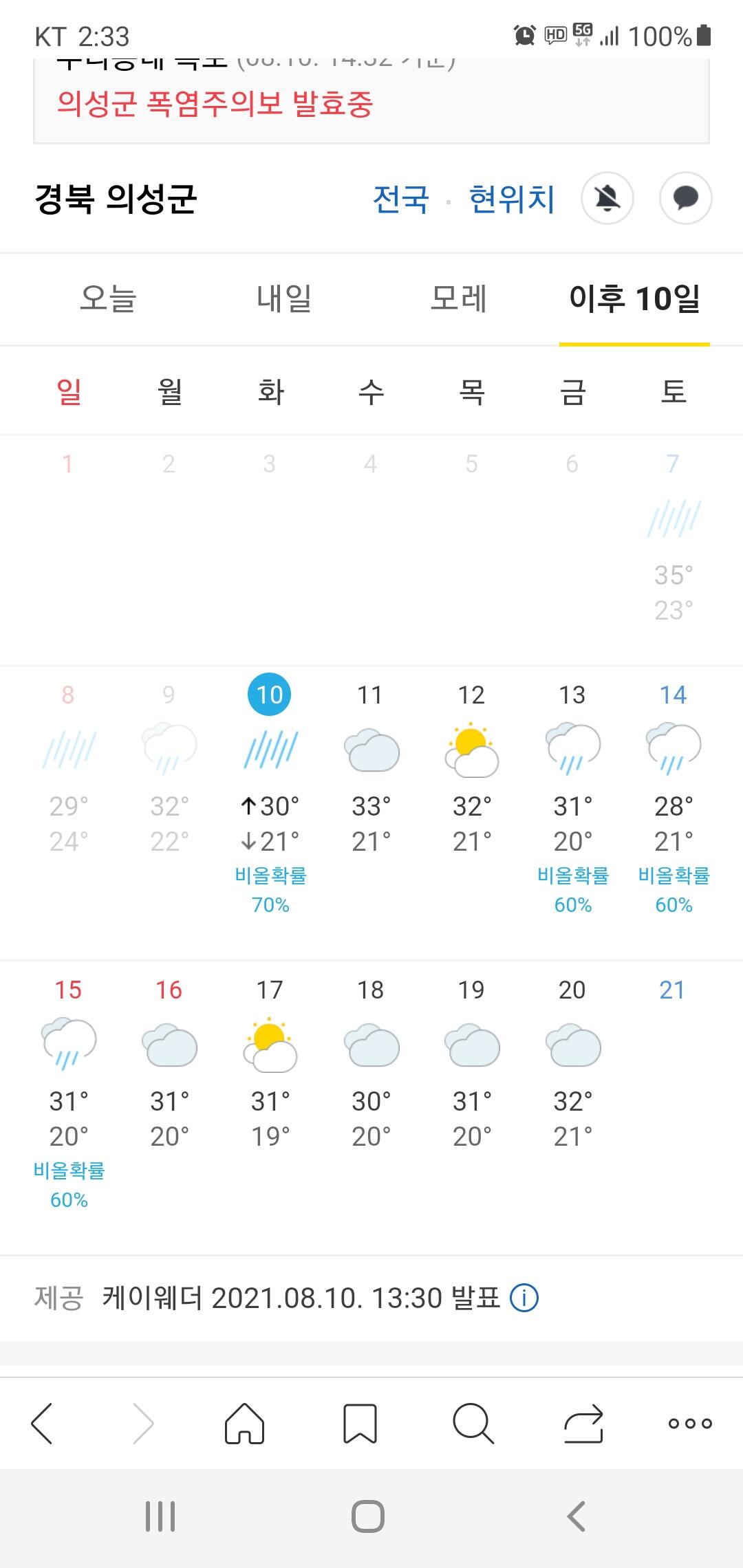Go to the browser home page
This screenshot has width=743, height=1568.
point(245,1424)
